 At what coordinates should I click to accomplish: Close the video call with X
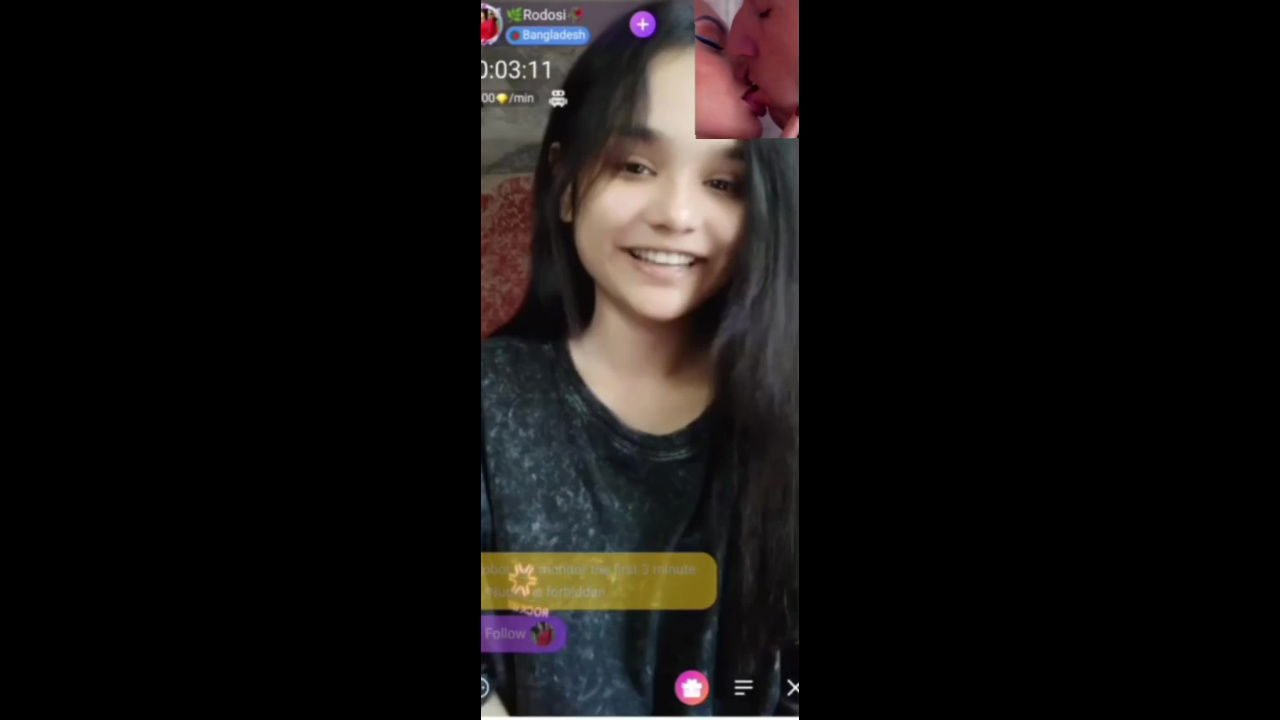(792, 687)
